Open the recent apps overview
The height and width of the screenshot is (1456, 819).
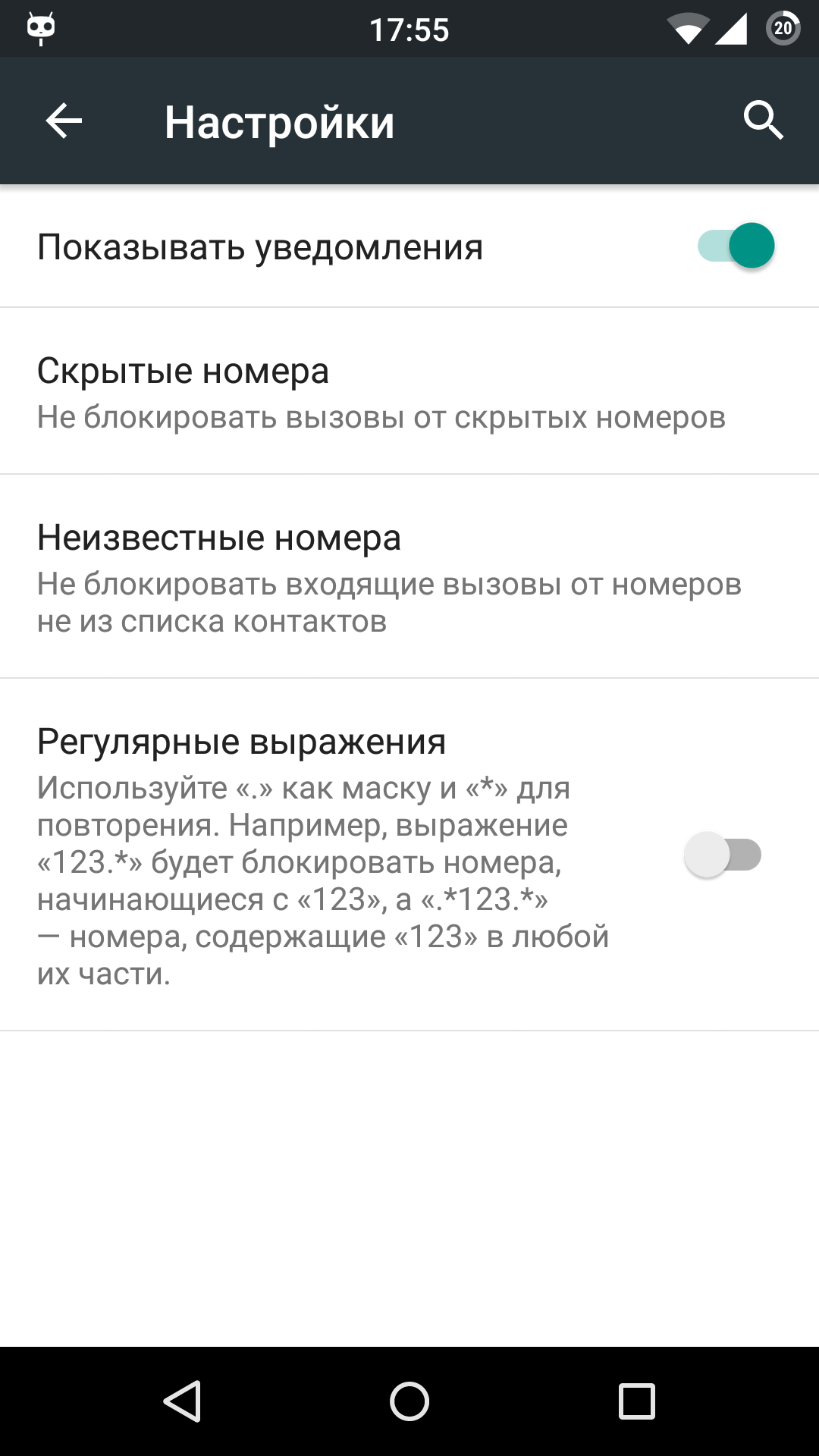click(x=636, y=1401)
